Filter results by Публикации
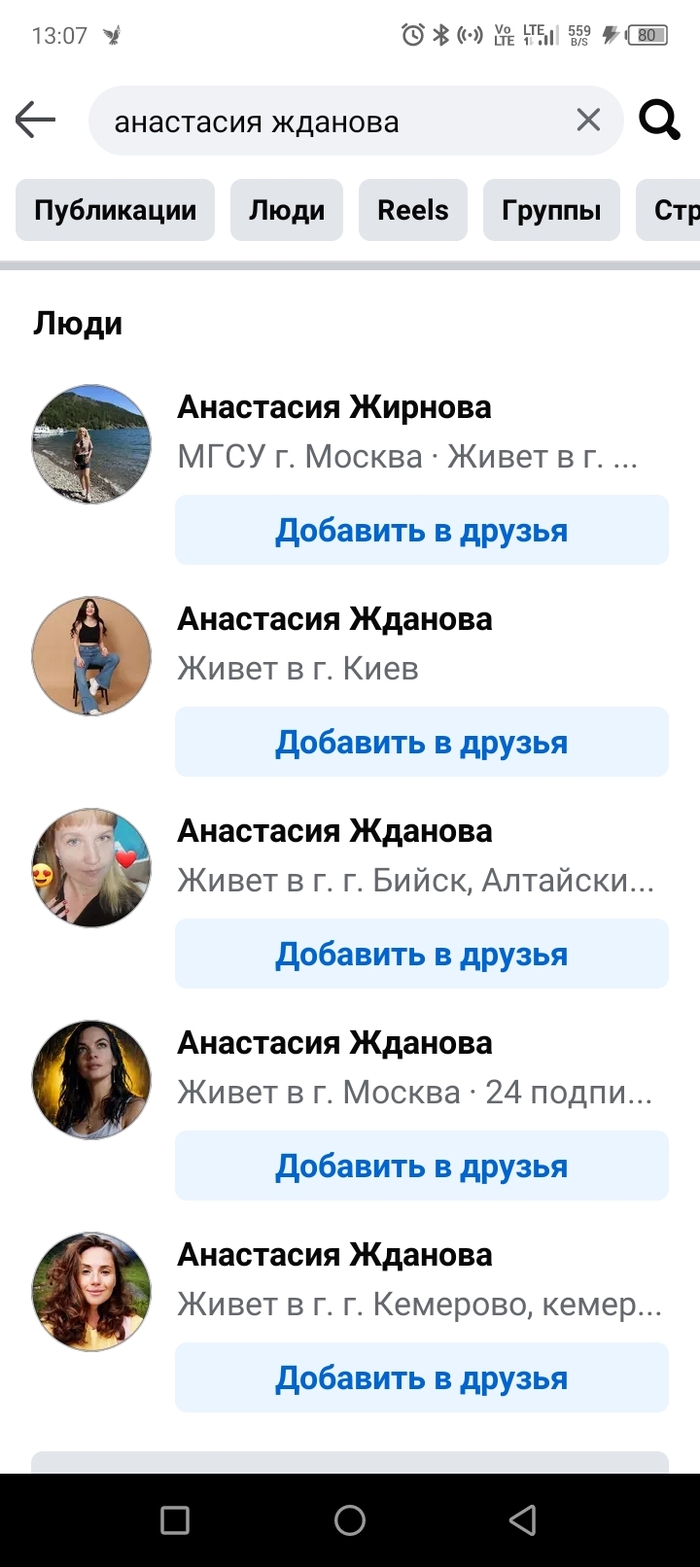Screen dimensions: 700x1567 coord(115,210)
